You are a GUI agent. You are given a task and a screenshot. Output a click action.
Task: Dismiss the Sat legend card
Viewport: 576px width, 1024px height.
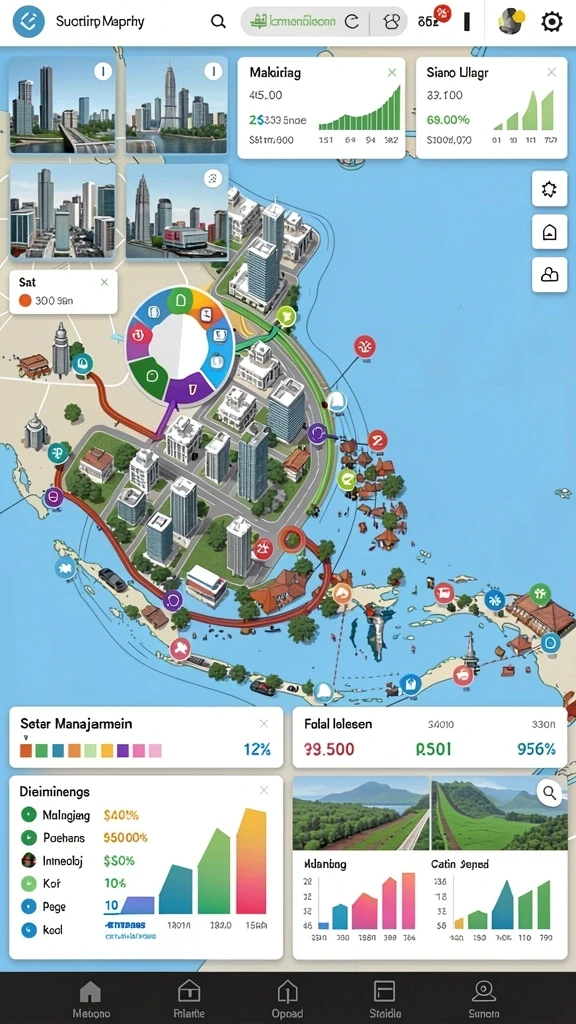point(104,282)
